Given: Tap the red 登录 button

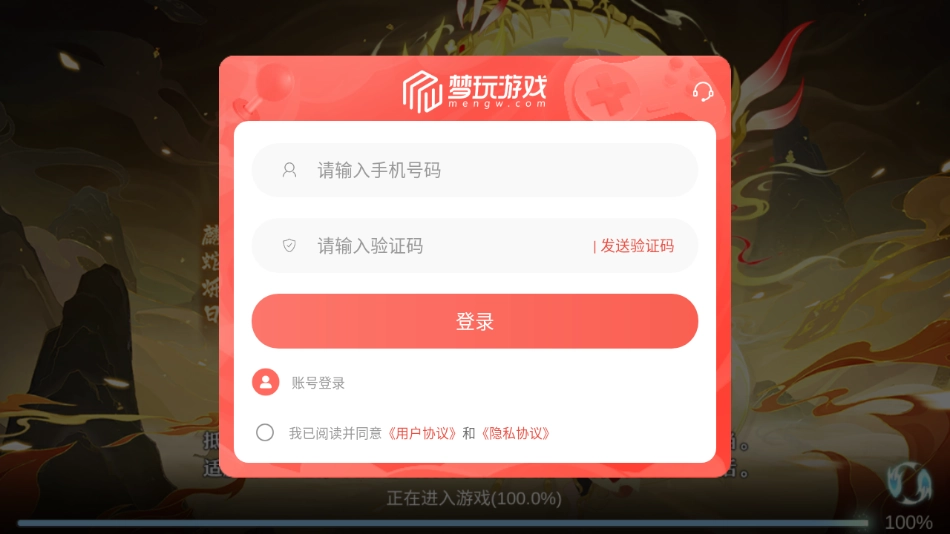Looking at the screenshot, I should click(475, 321).
